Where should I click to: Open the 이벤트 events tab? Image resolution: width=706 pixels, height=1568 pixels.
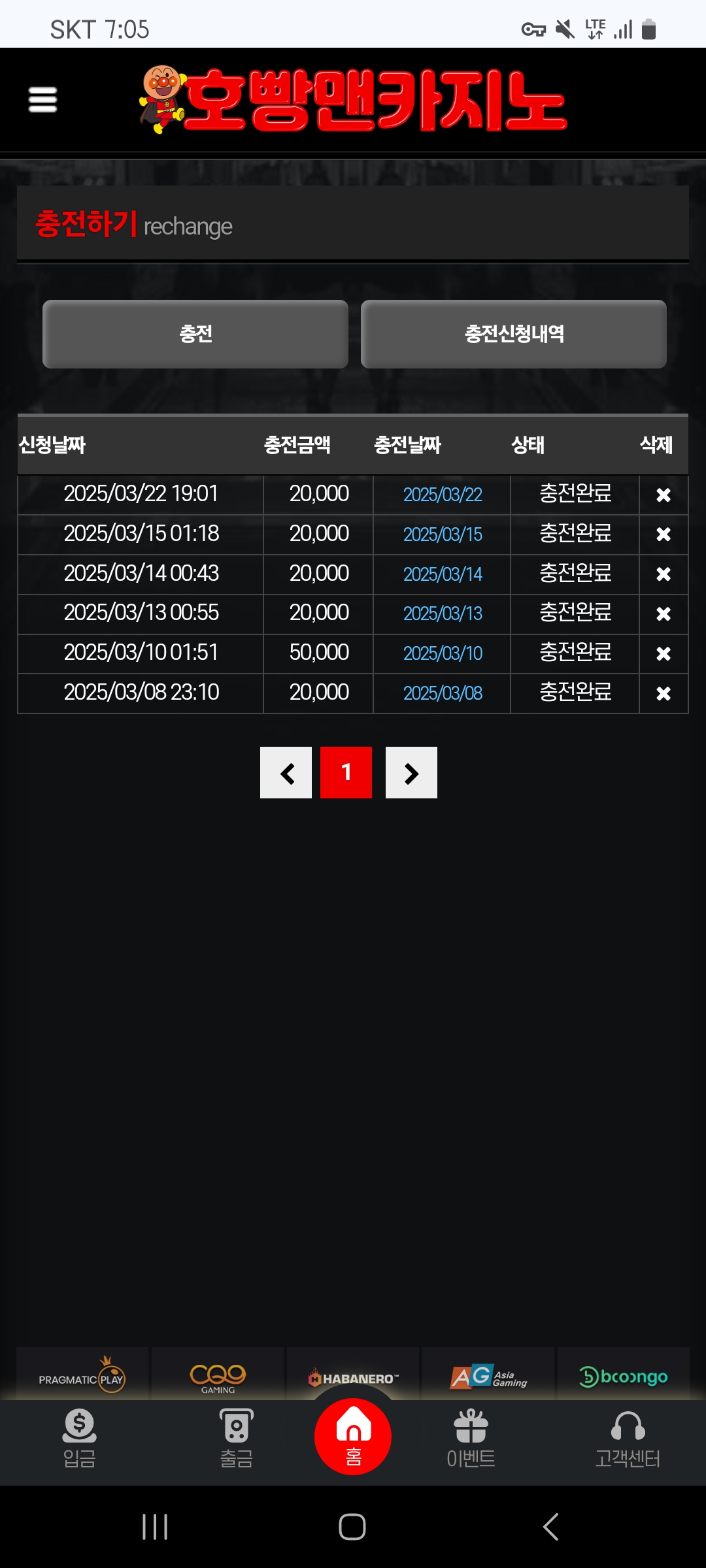pos(471,1438)
